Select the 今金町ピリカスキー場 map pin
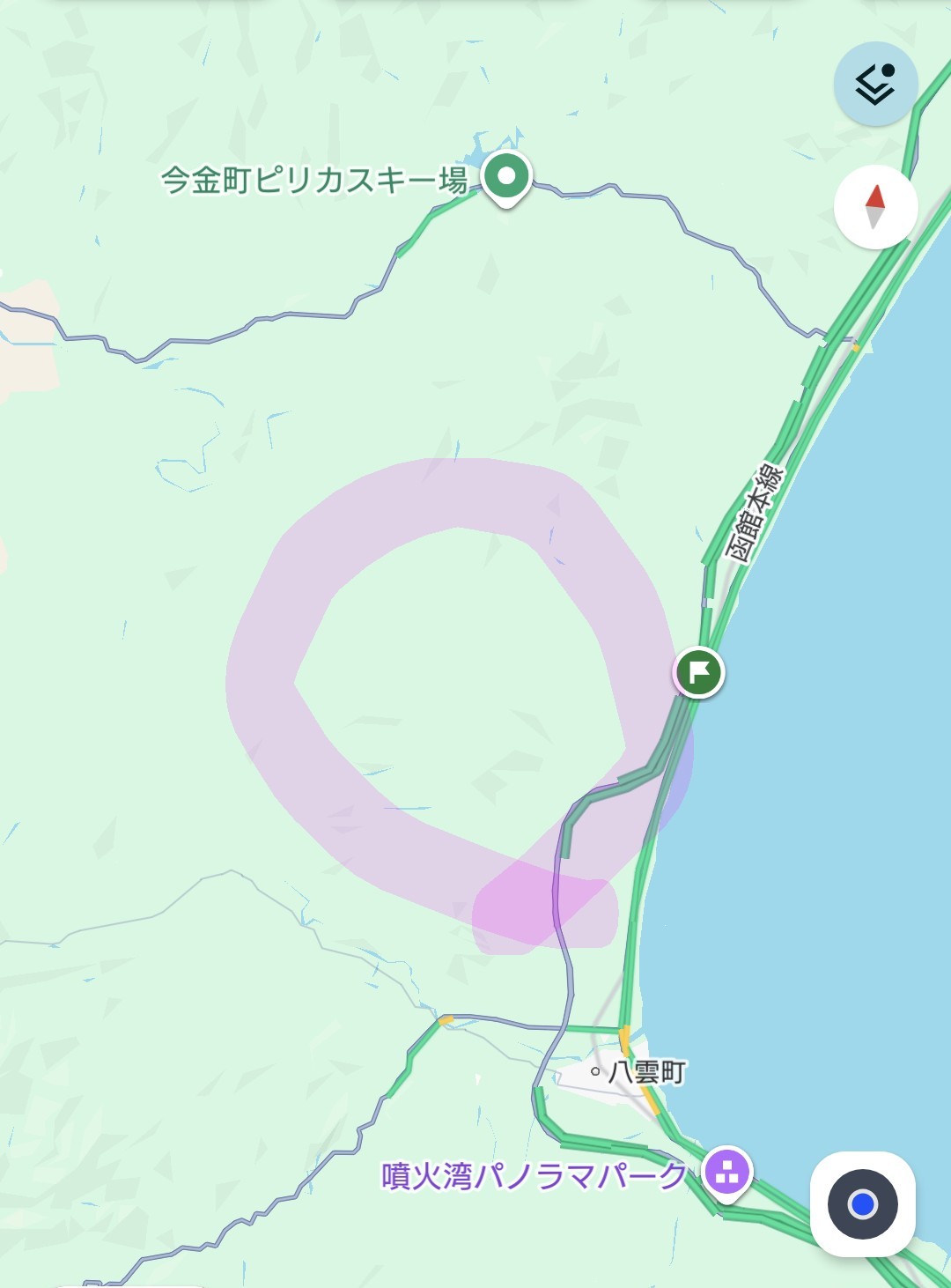The image size is (951, 1288). pyautogui.click(x=506, y=177)
